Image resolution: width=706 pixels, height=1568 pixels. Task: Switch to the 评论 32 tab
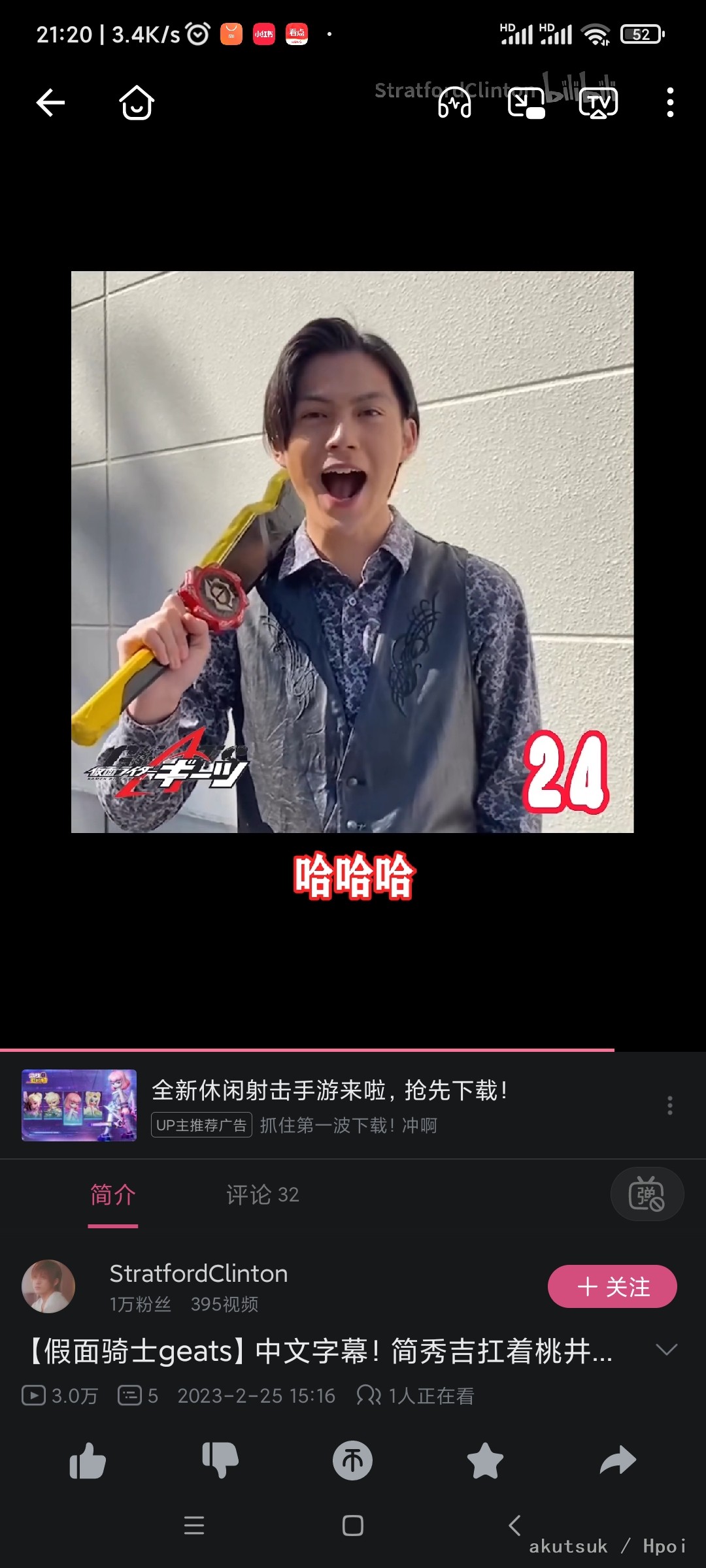(x=262, y=1194)
